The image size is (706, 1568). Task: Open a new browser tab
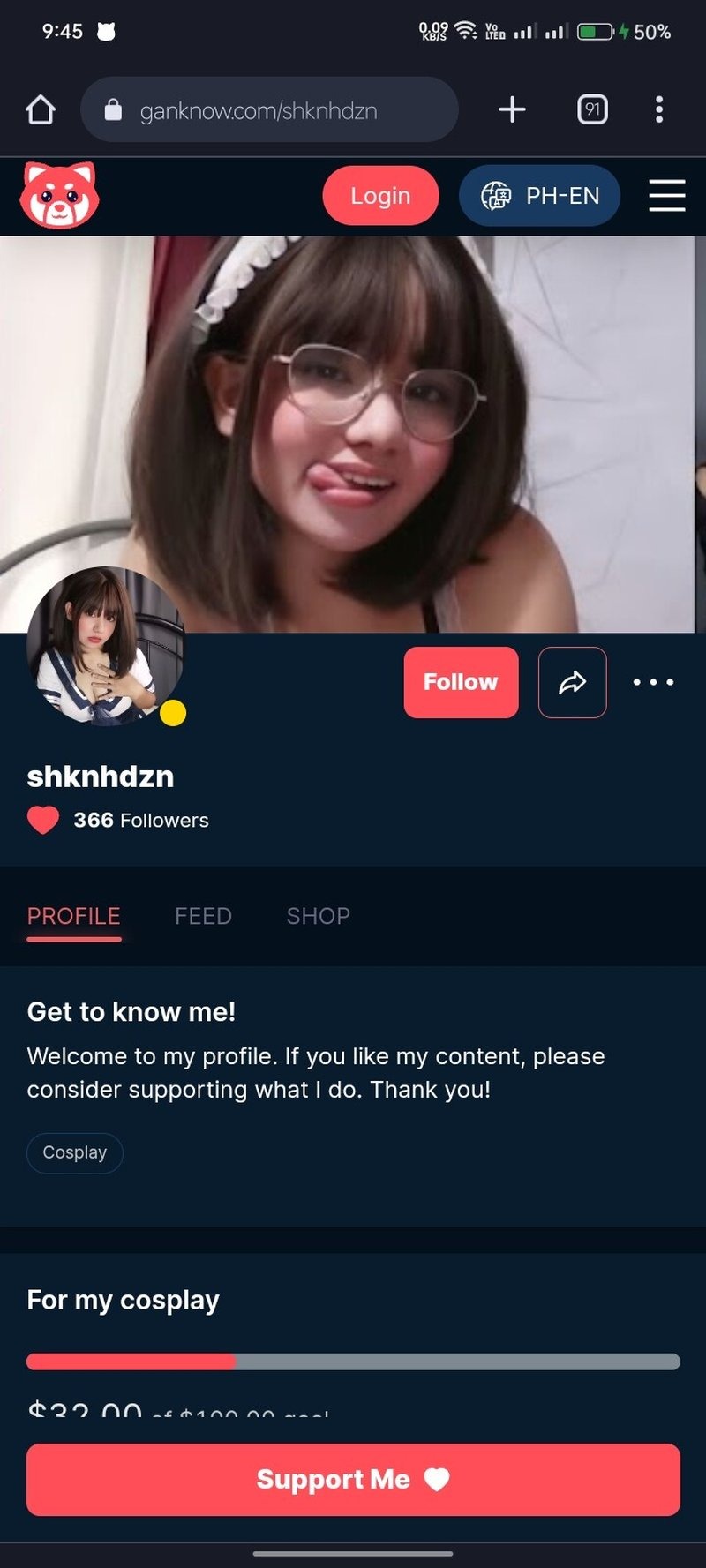[512, 110]
